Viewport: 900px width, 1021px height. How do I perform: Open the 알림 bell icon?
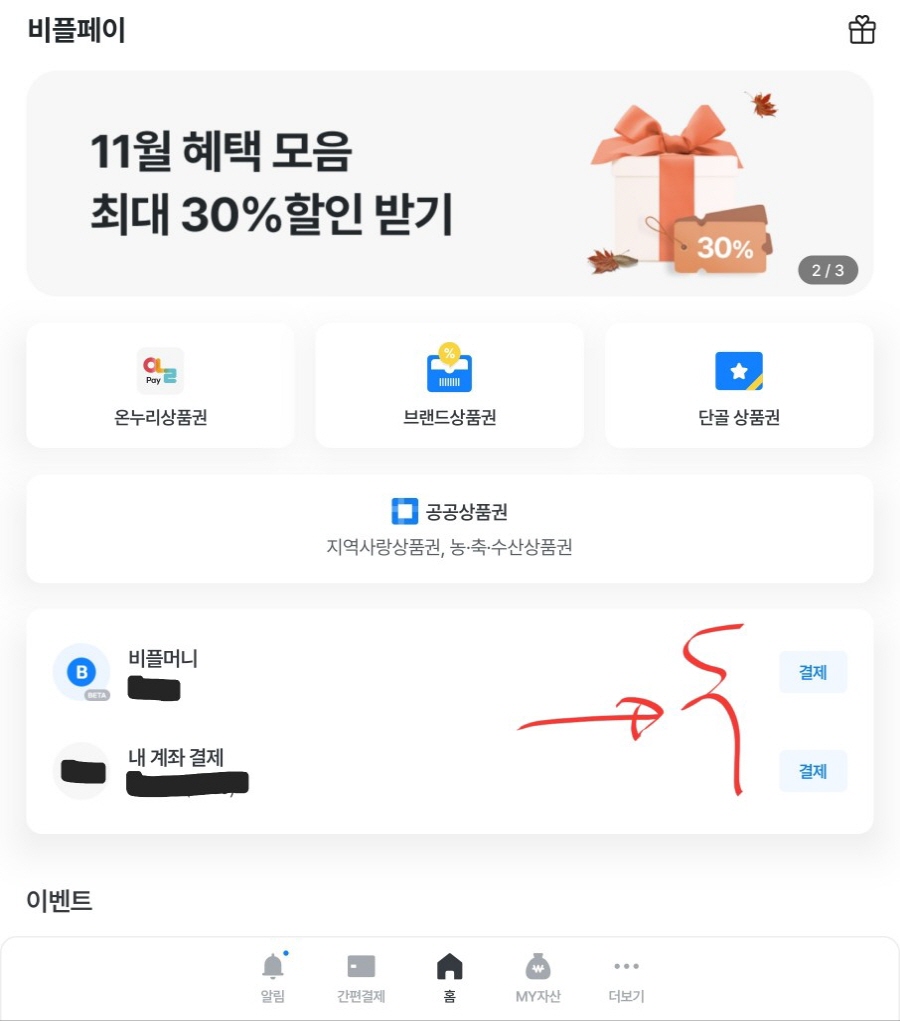click(x=272, y=964)
